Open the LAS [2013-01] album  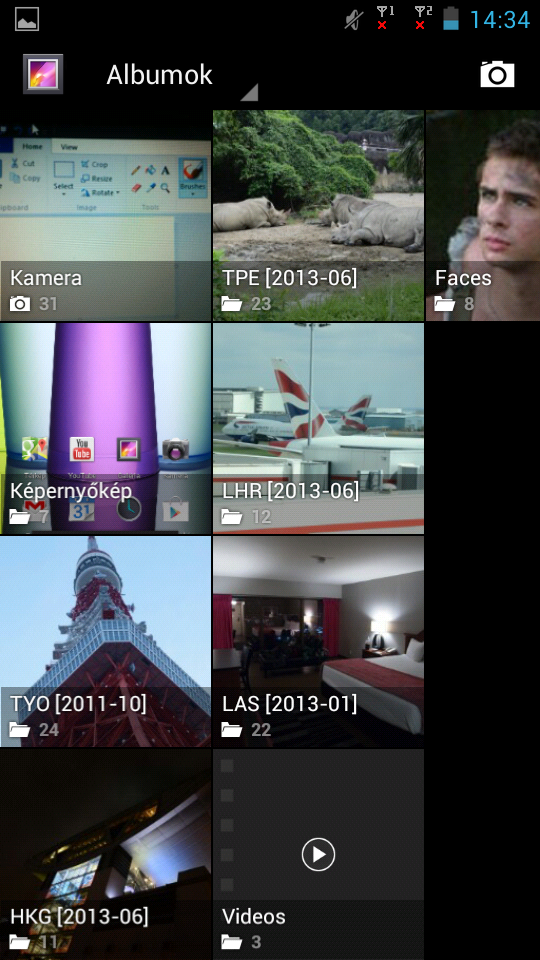pos(318,642)
